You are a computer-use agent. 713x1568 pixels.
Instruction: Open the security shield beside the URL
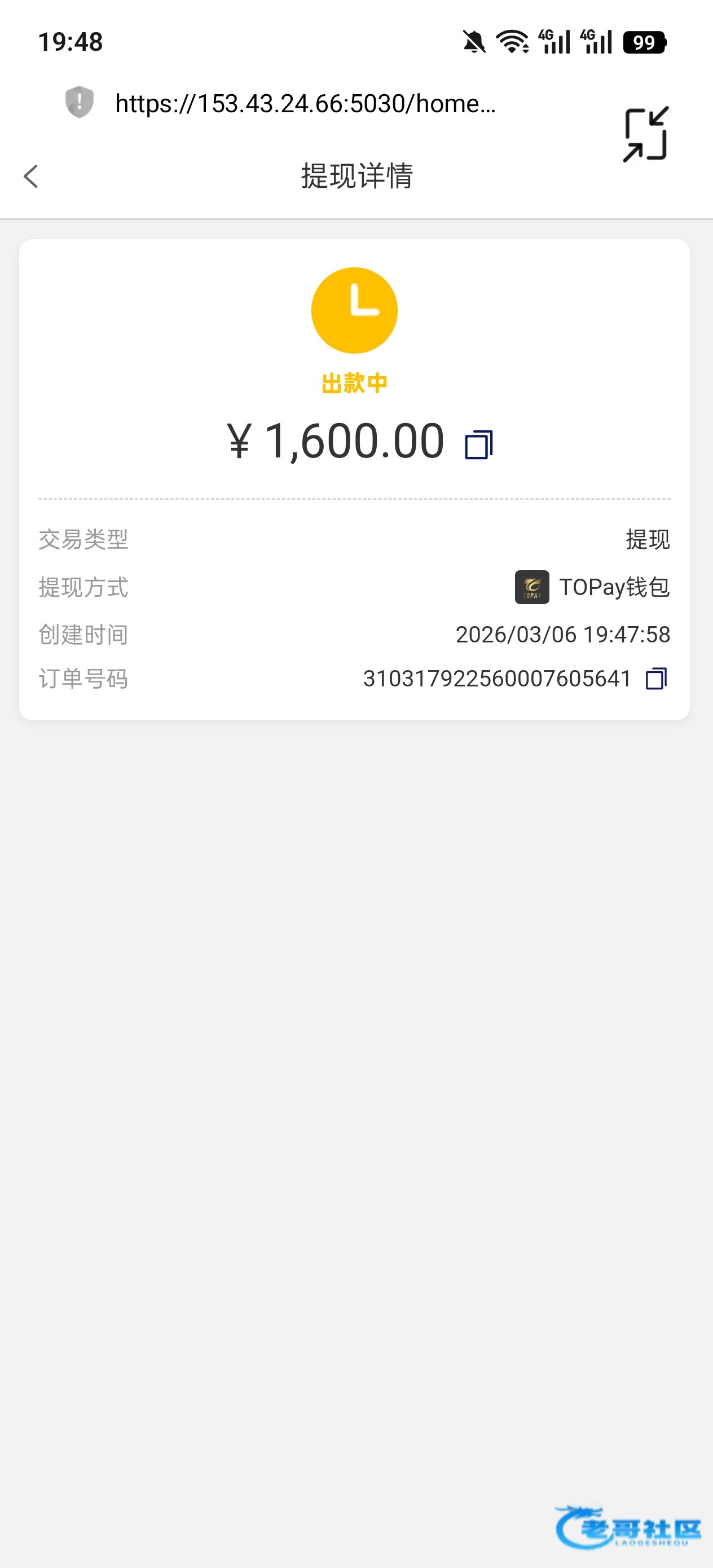(x=79, y=102)
